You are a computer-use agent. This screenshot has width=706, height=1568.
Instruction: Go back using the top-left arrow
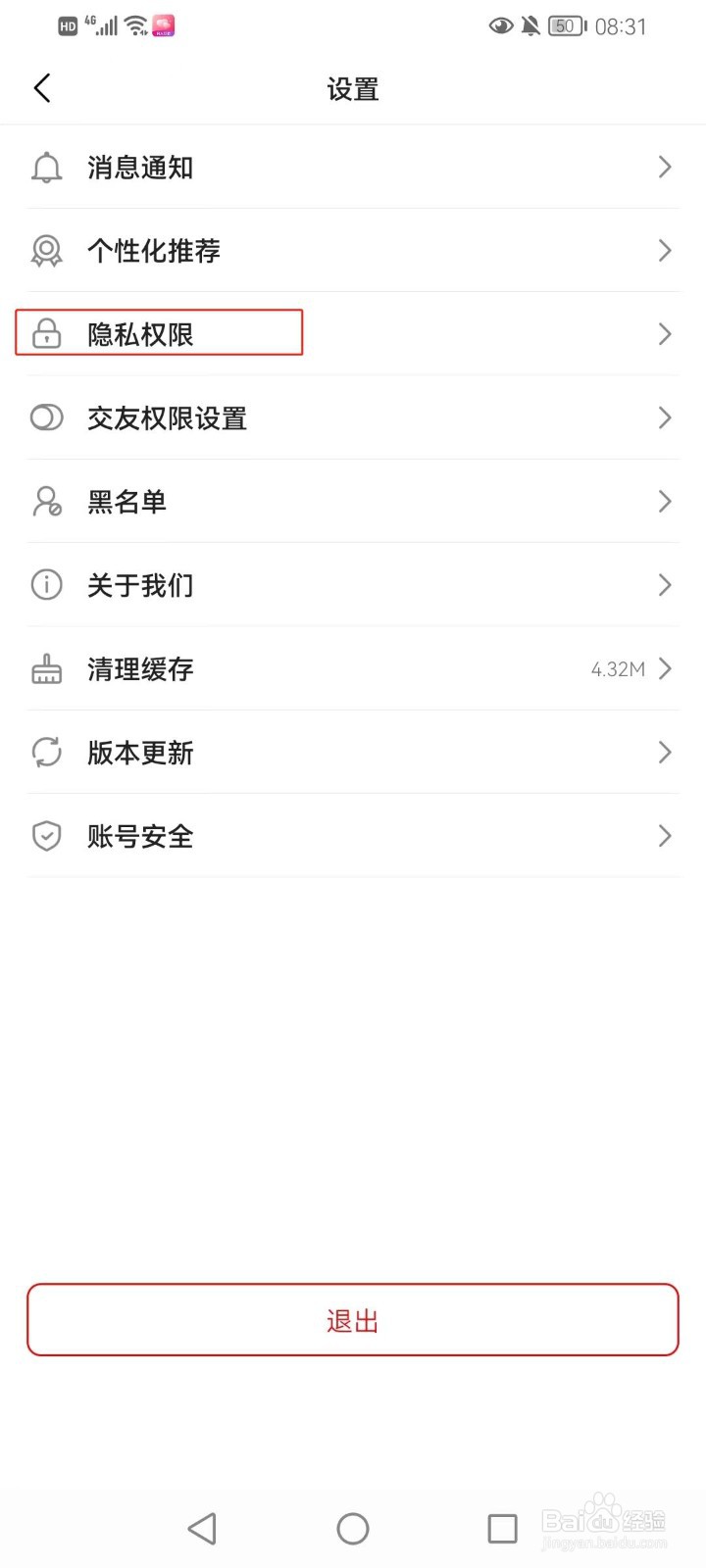coord(42,88)
